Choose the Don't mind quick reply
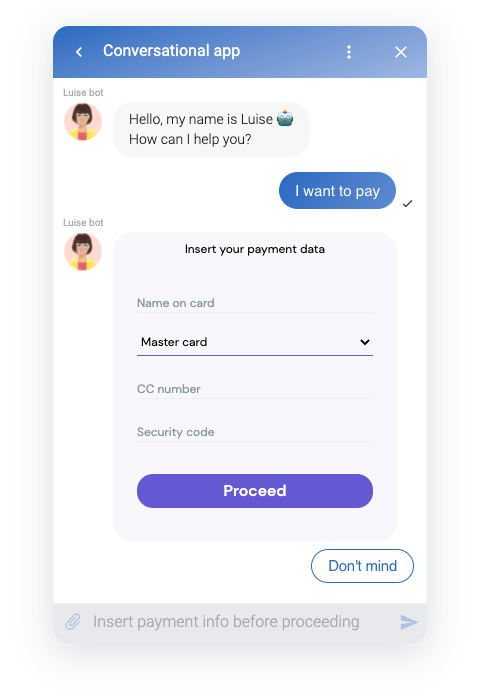The image size is (479, 690). (362, 566)
